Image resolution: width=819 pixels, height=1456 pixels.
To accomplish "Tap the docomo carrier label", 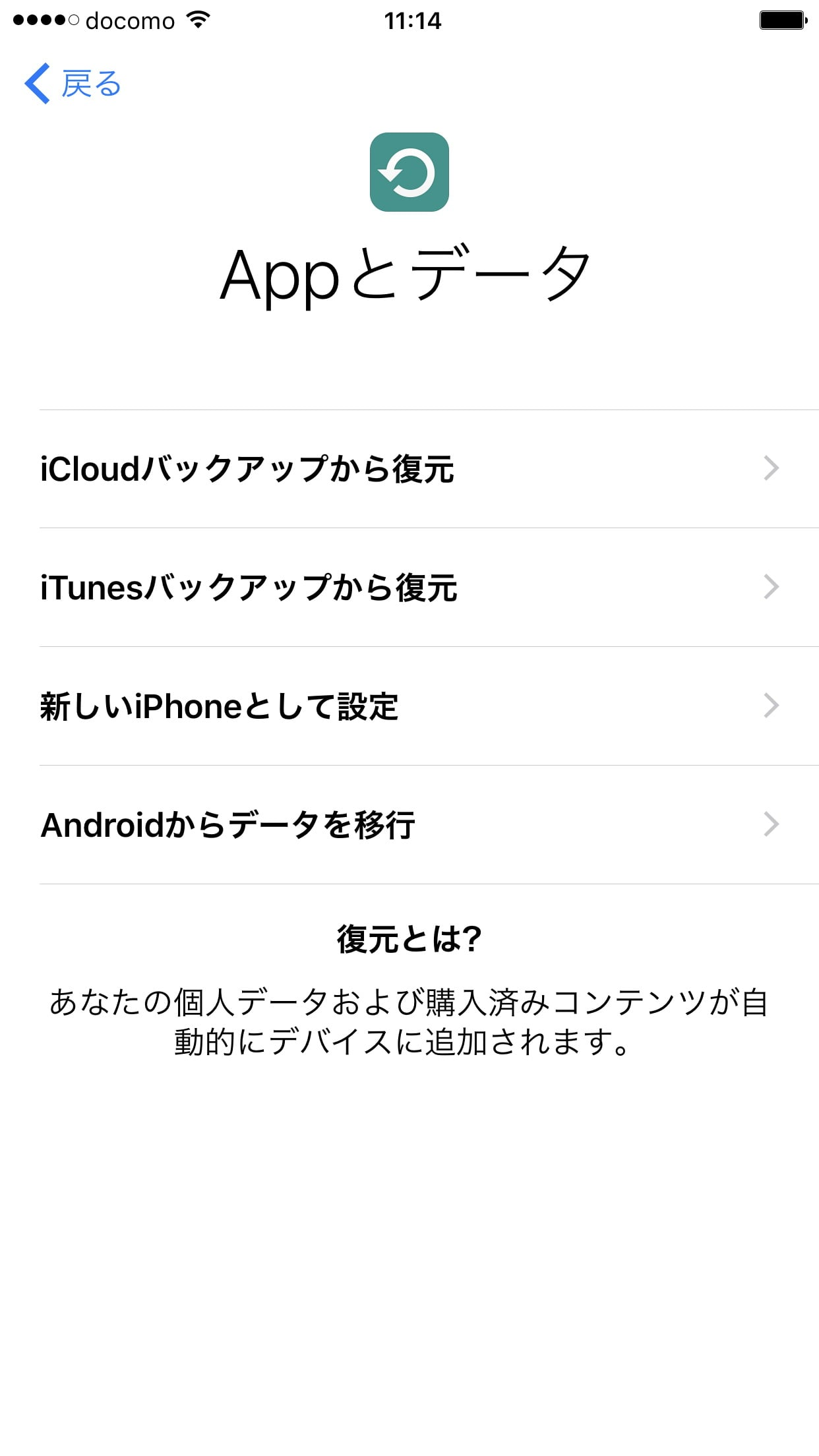I will [x=129, y=20].
